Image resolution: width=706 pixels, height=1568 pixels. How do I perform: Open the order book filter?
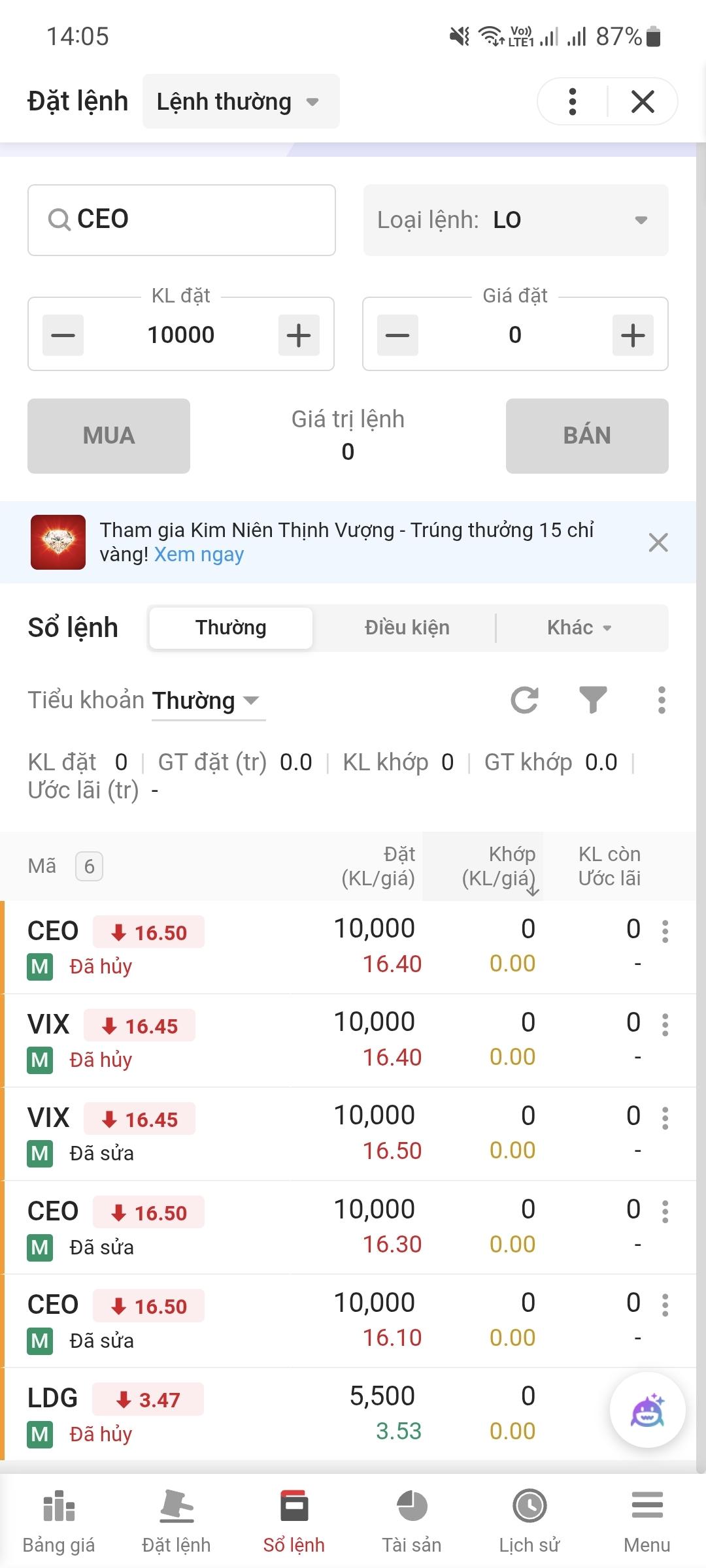pyautogui.click(x=593, y=700)
